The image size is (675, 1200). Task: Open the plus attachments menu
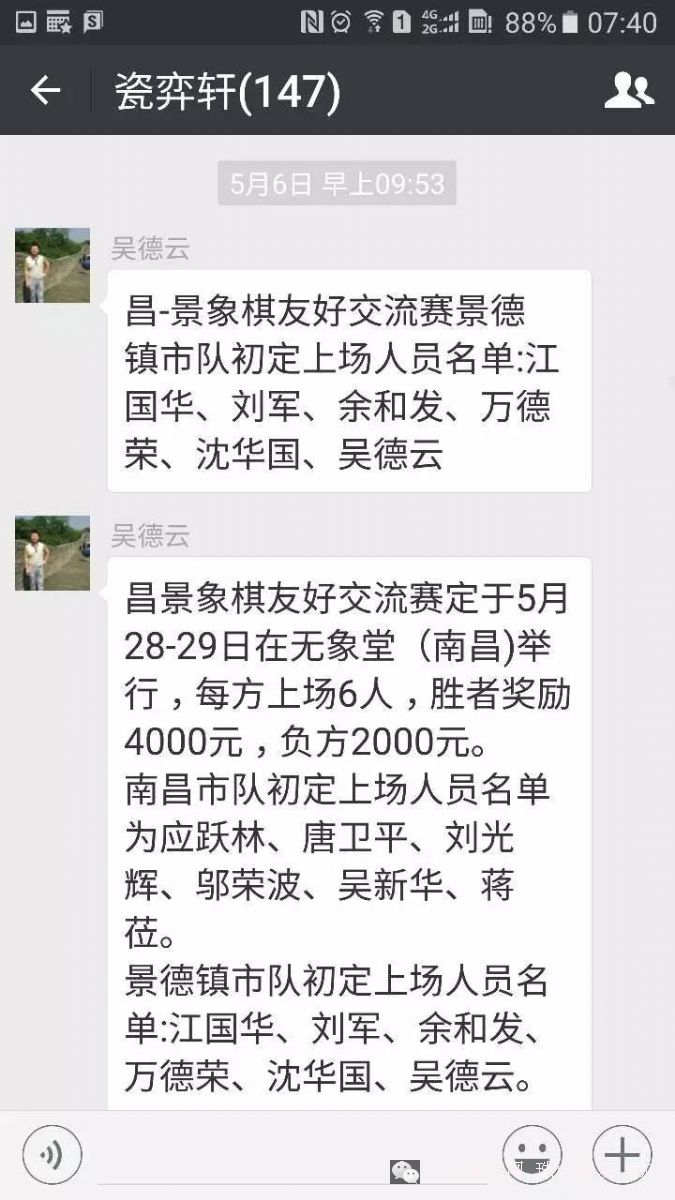pyautogui.click(x=622, y=1155)
